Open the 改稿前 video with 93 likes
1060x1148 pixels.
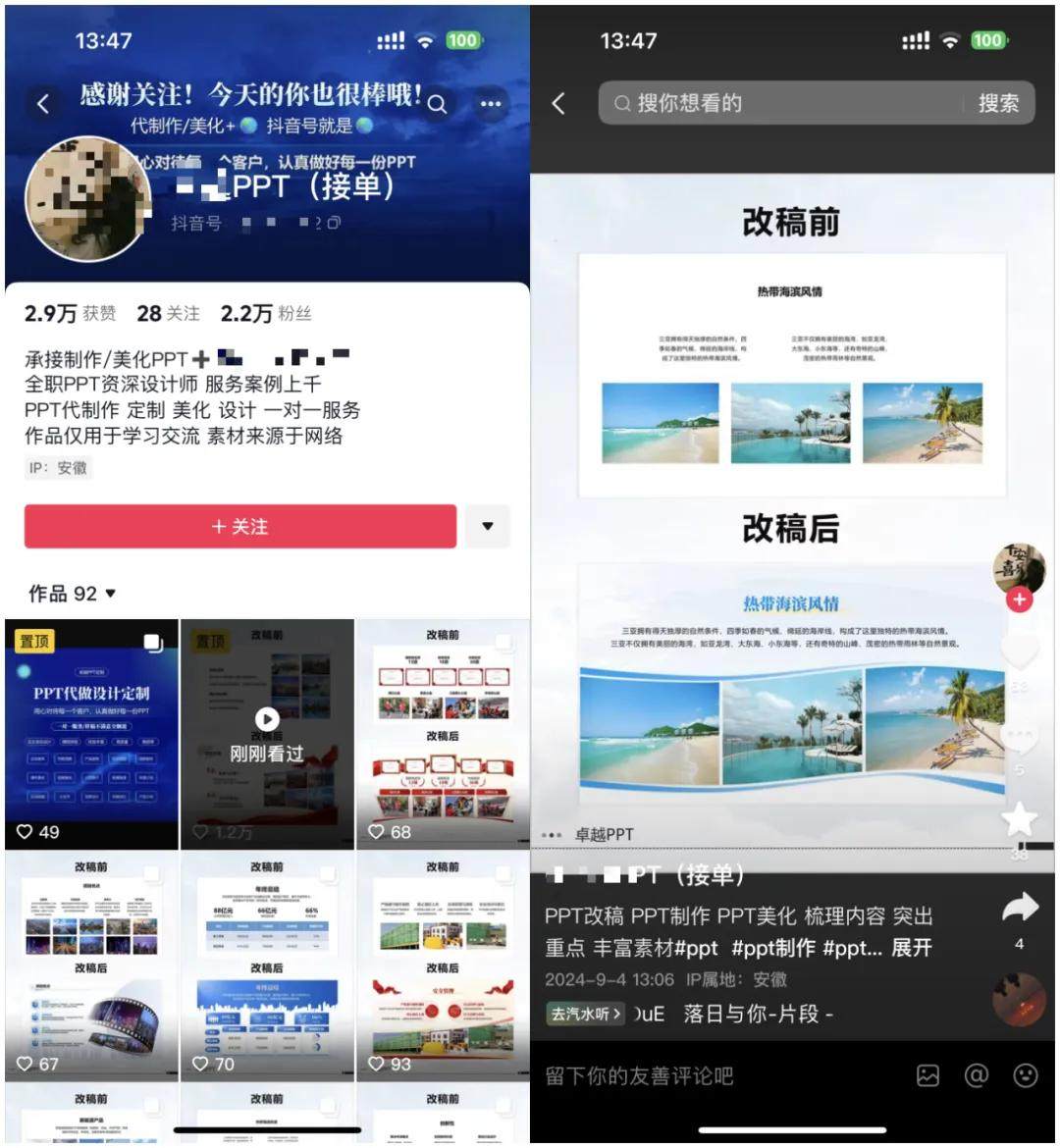443,966
